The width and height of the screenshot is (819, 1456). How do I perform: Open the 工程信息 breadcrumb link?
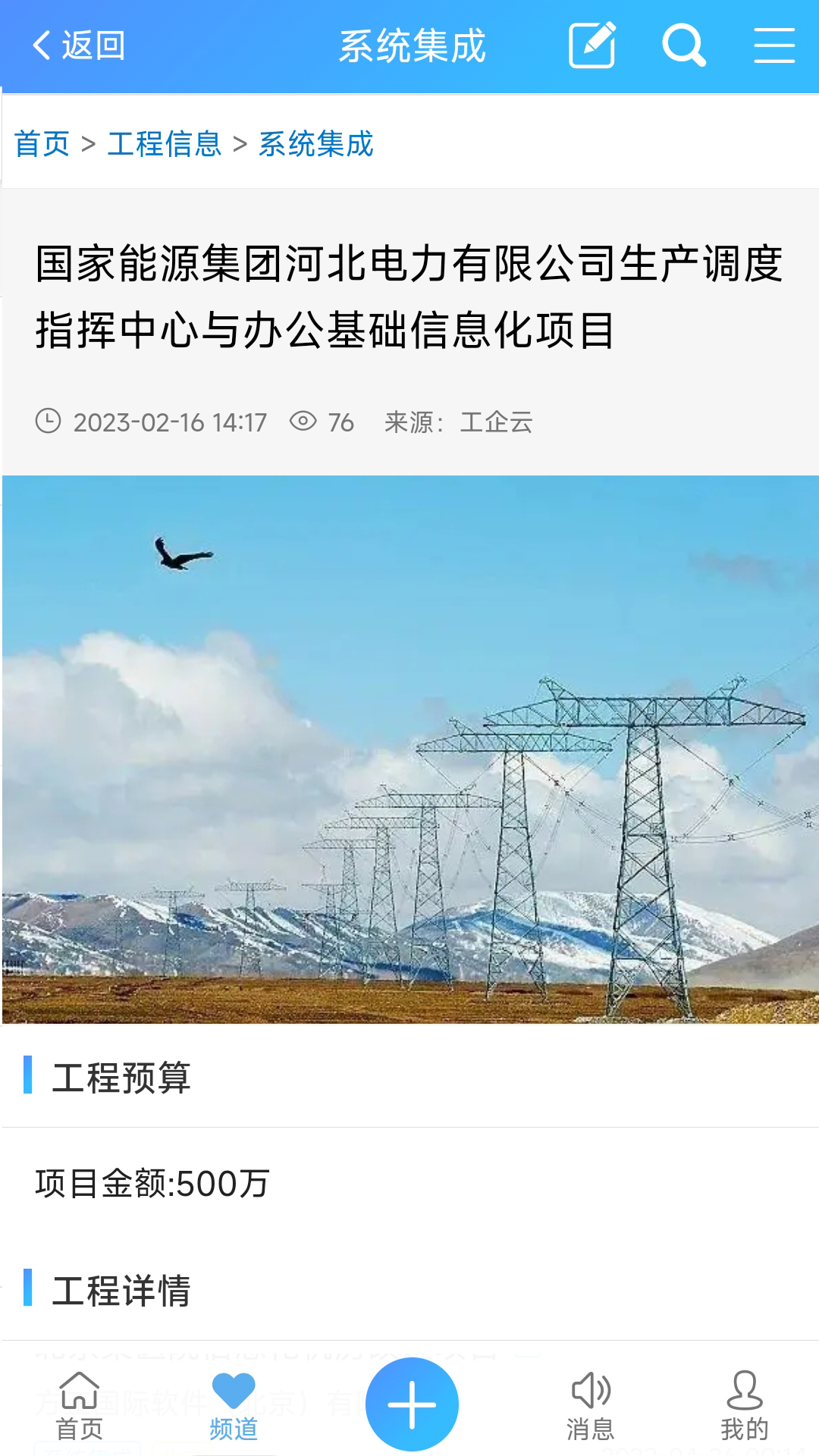click(x=165, y=143)
